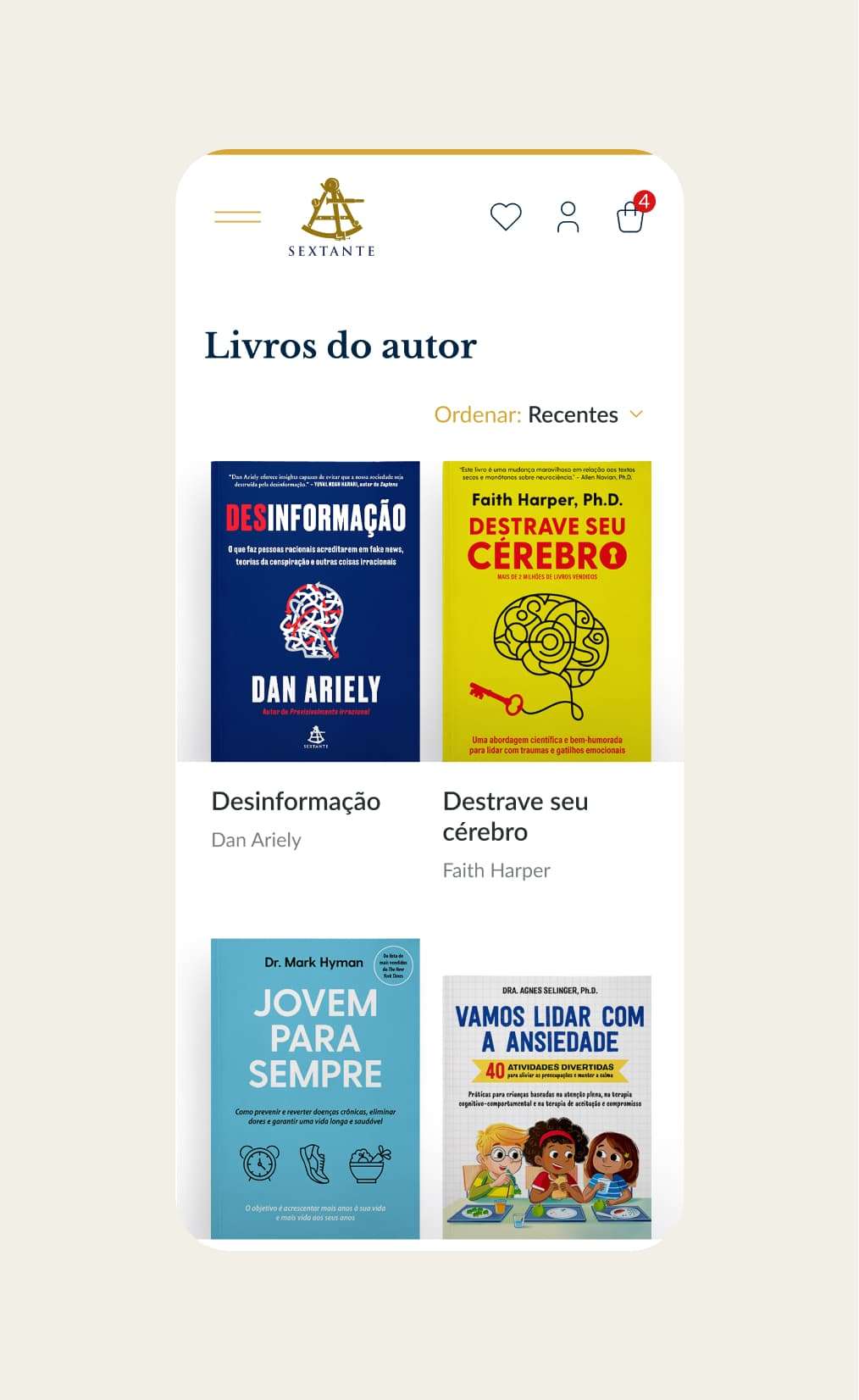The image size is (859, 1400).
Task: Expand the Ordenar: Recentes dropdown
Action: [540, 414]
